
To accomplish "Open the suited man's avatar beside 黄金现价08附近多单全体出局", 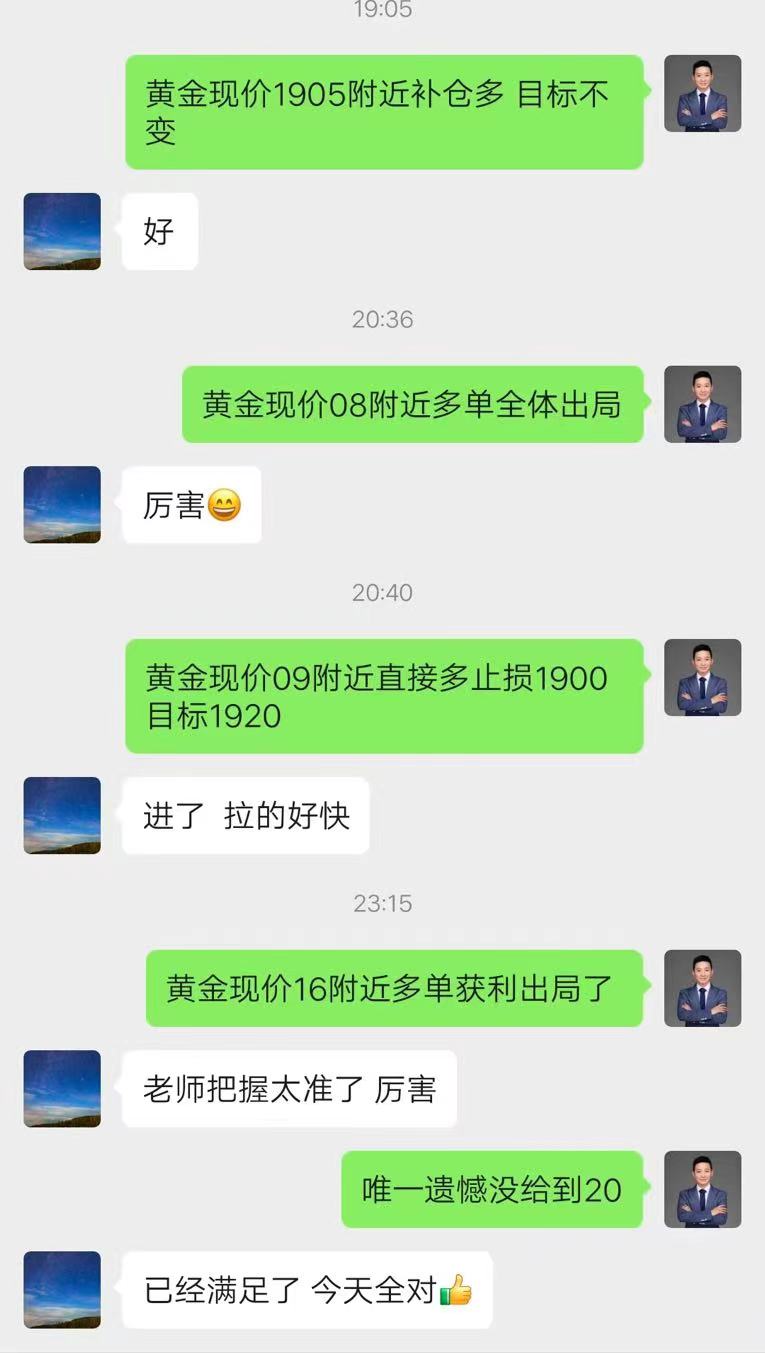I will tap(702, 404).
